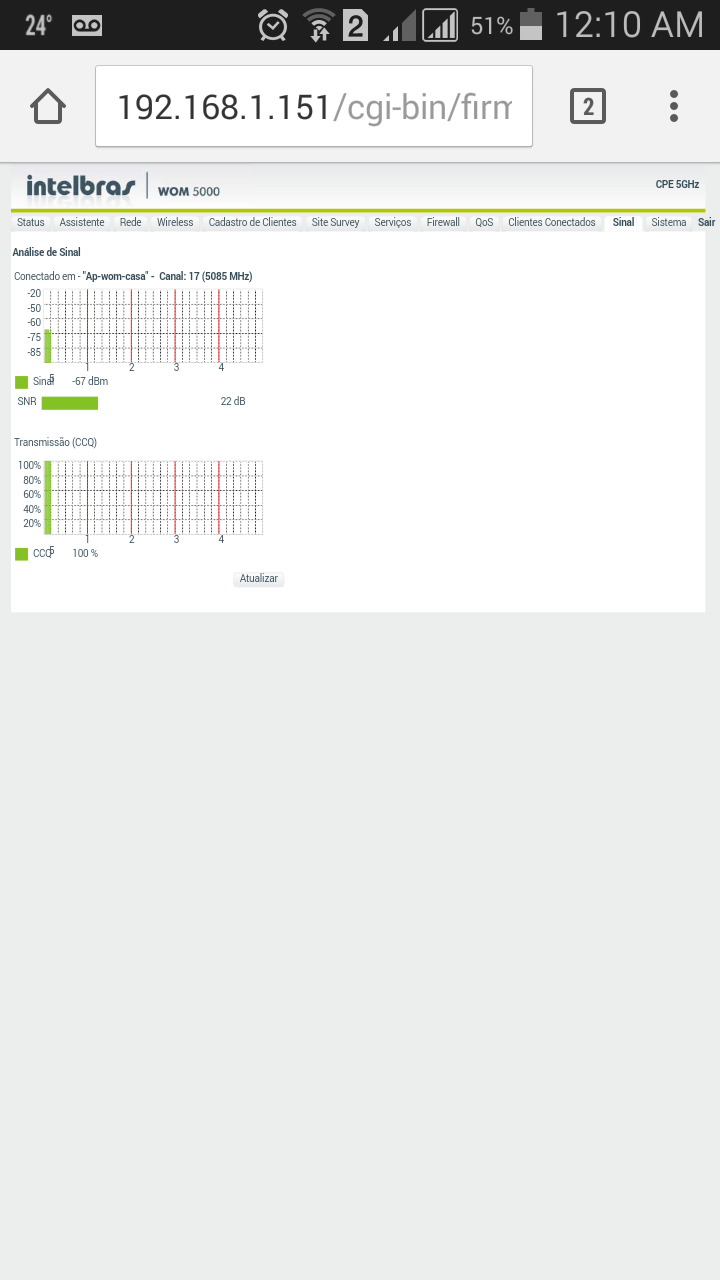
Task: Go to the Firewall tab
Action: pyautogui.click(x=443, y=223)
